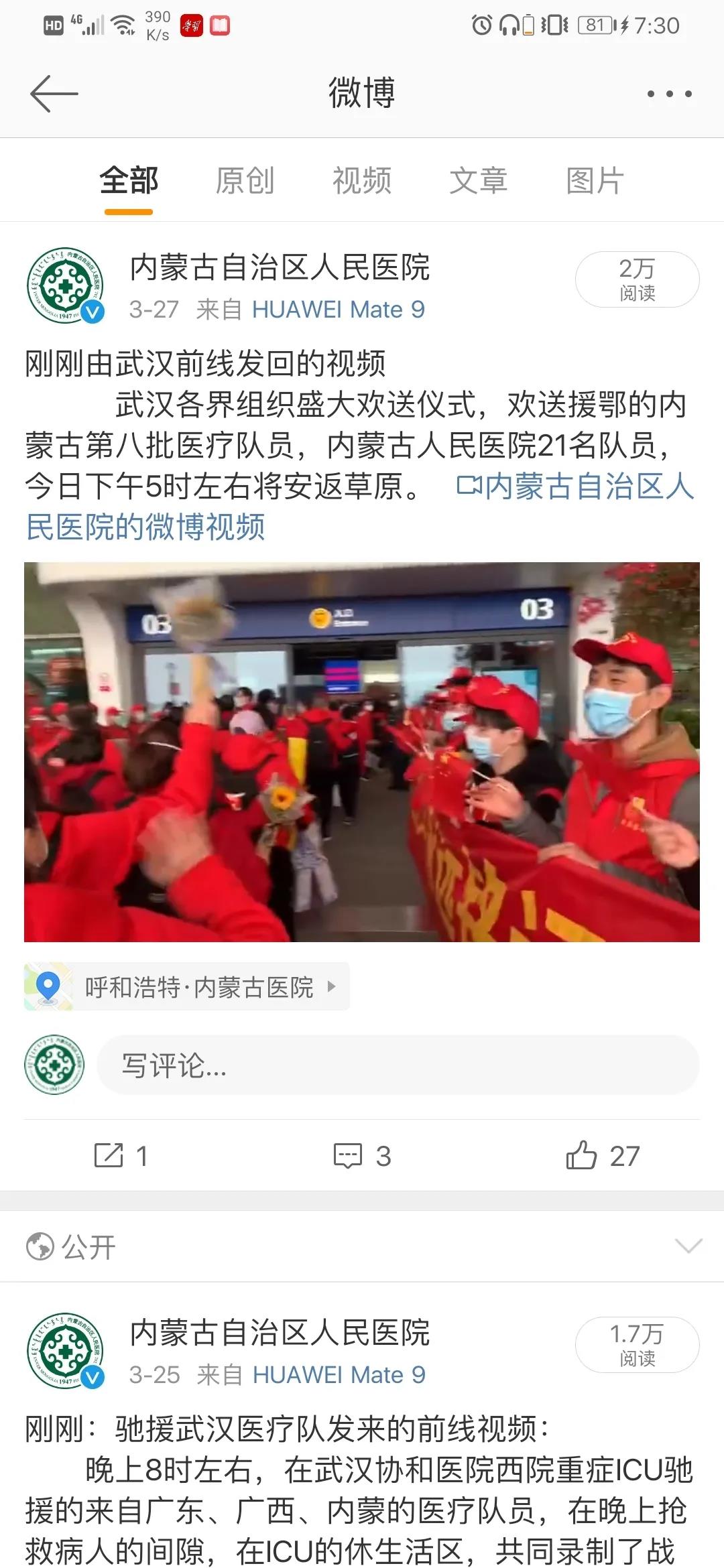Open the avatar on the 3-25 post
Screen dimensions: 724x1568
coord(65,1350)
